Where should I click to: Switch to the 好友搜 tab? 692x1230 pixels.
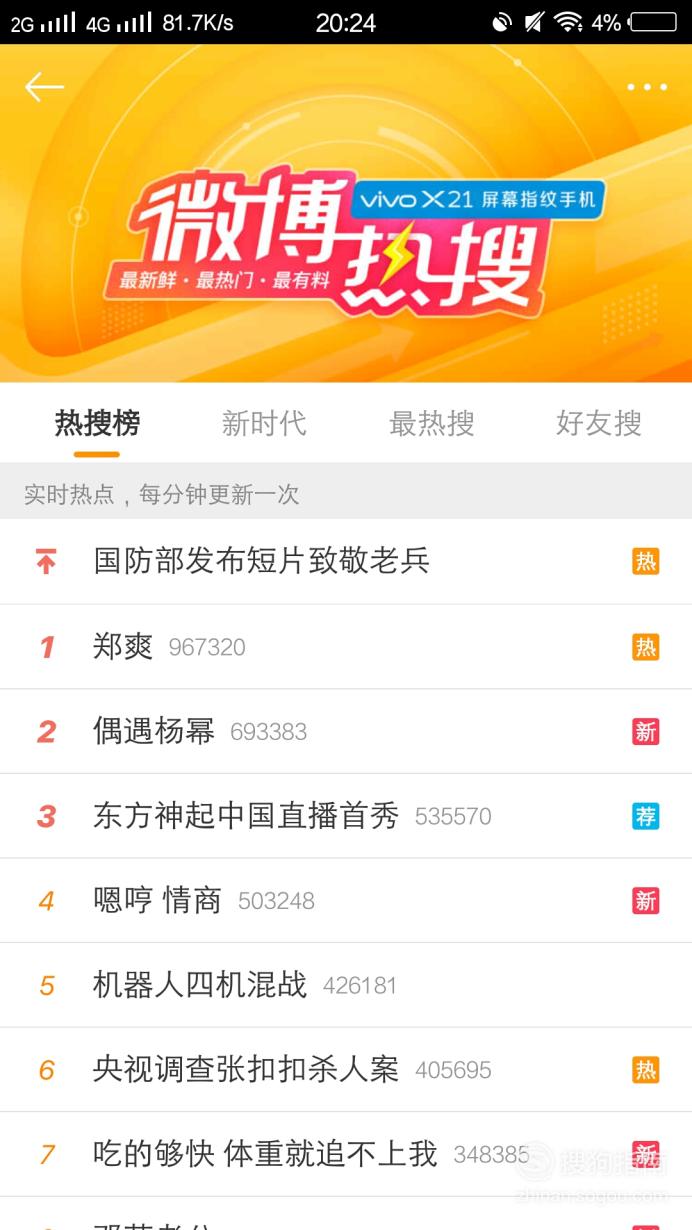click(598, 424)
